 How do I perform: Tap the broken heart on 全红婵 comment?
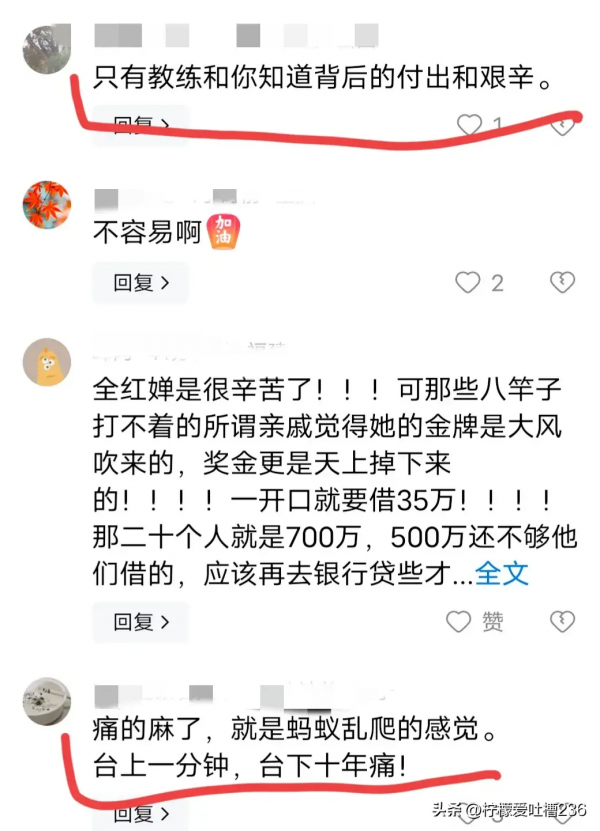click(x=563, y=622)
